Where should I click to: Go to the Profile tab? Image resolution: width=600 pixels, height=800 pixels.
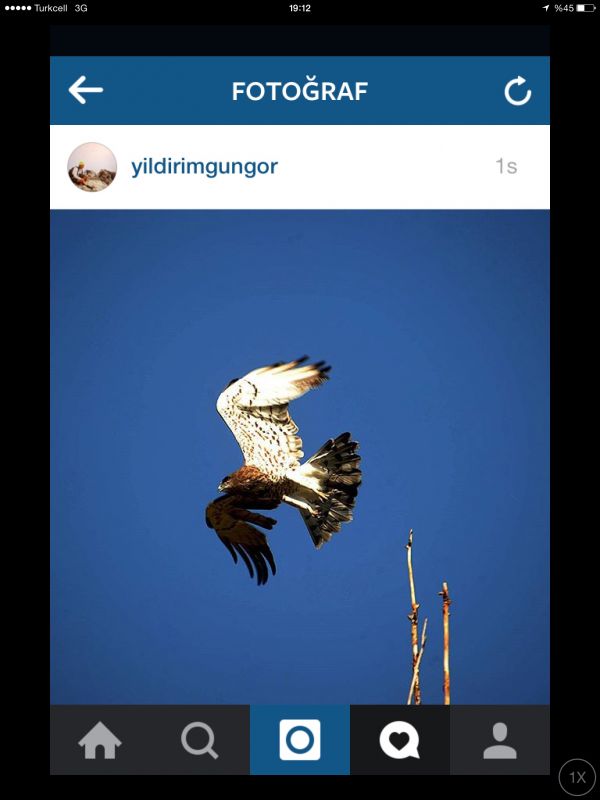pyautogui.click(x=499, y=740)
